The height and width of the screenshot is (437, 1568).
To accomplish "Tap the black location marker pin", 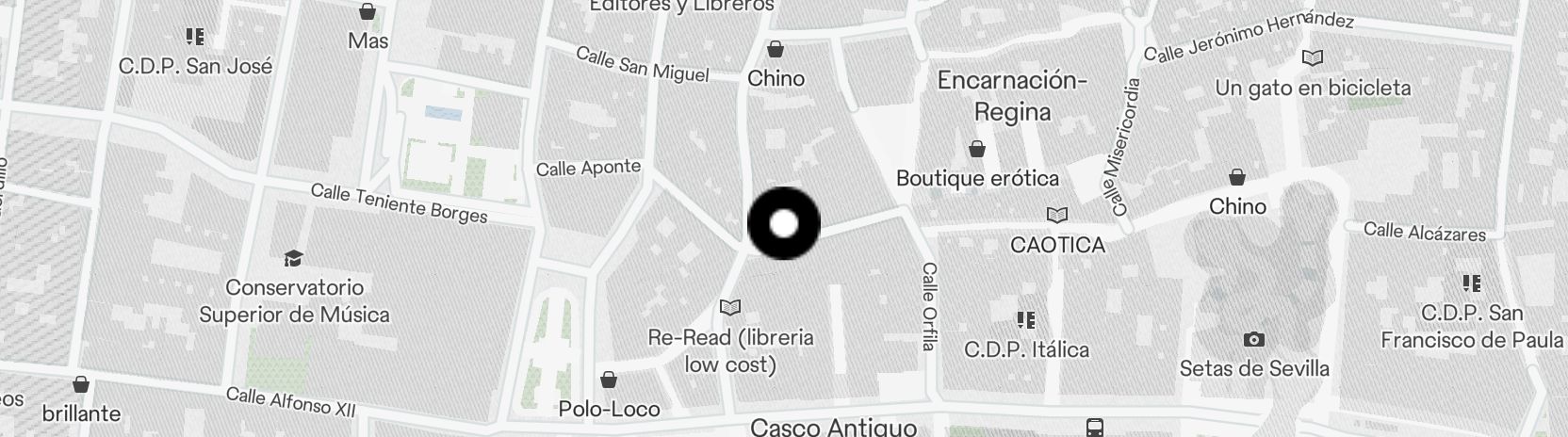I will 784,224.
